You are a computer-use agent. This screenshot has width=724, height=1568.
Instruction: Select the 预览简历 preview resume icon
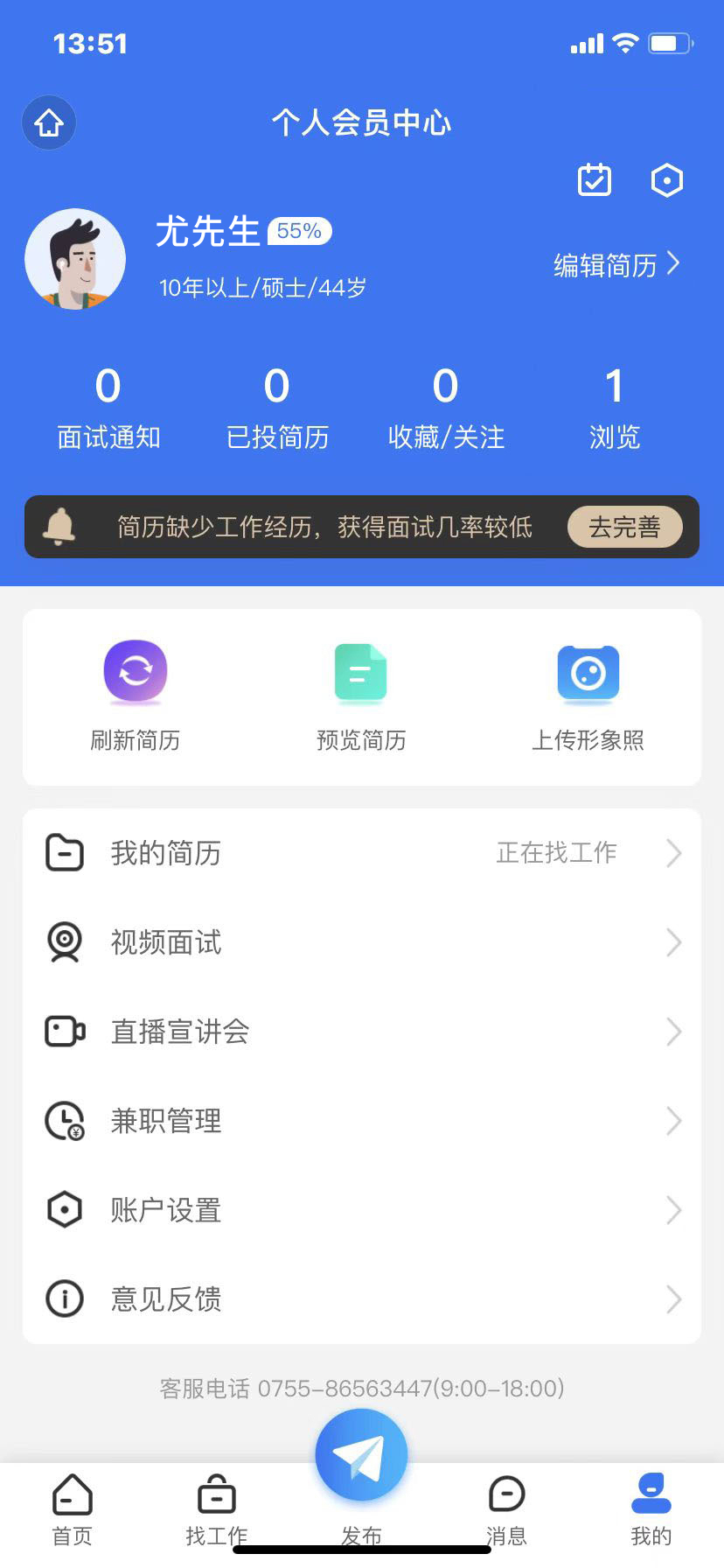361,672
